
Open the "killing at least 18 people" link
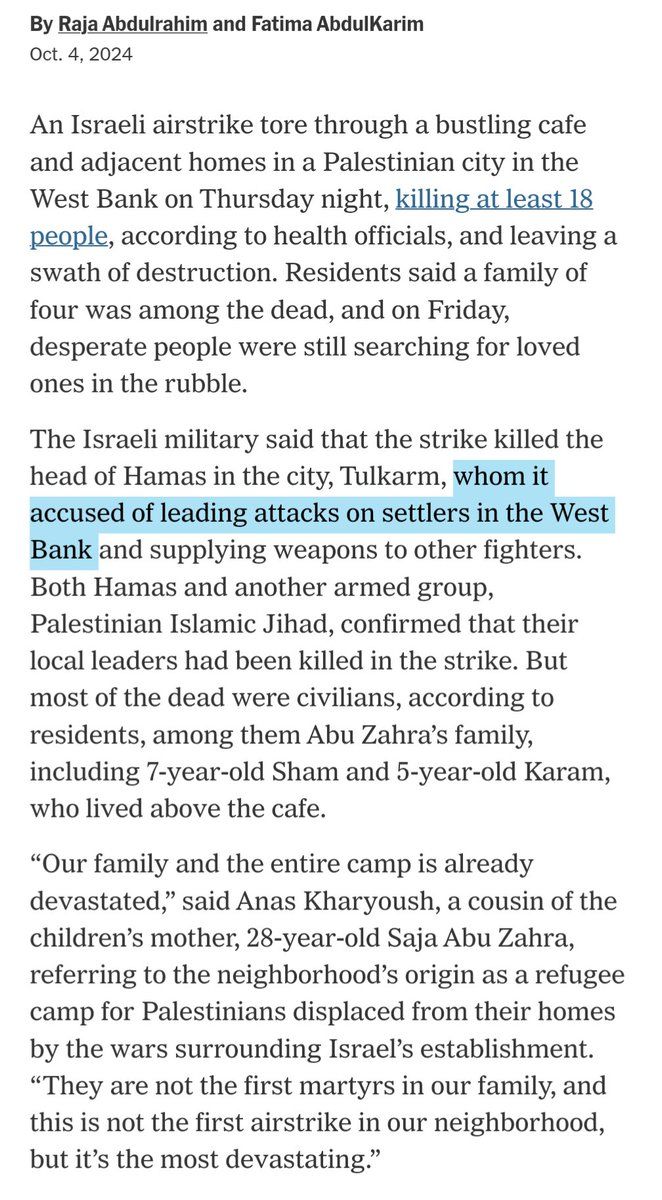(x=494, y=199)
